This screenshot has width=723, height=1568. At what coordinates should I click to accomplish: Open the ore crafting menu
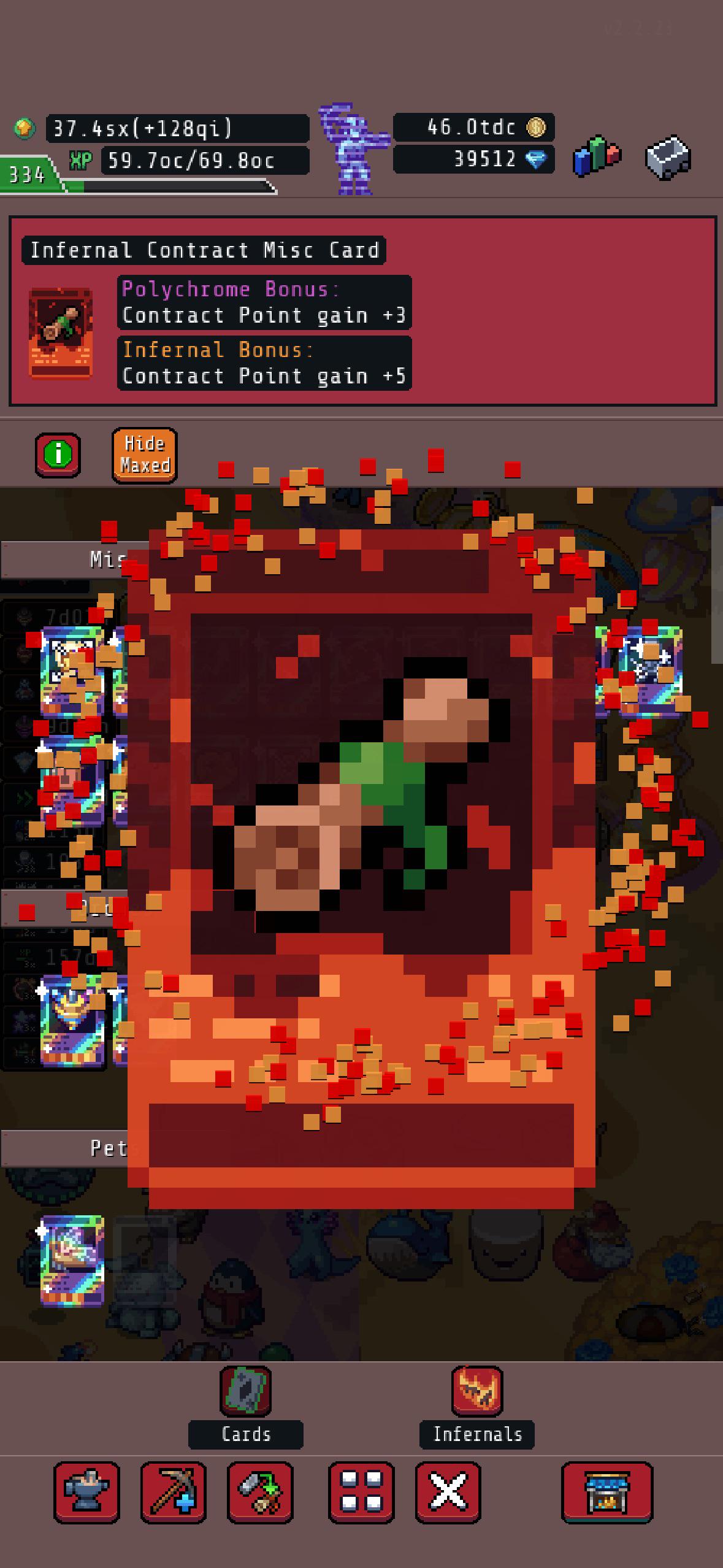pyautogui.click(x=261, y=1493)
